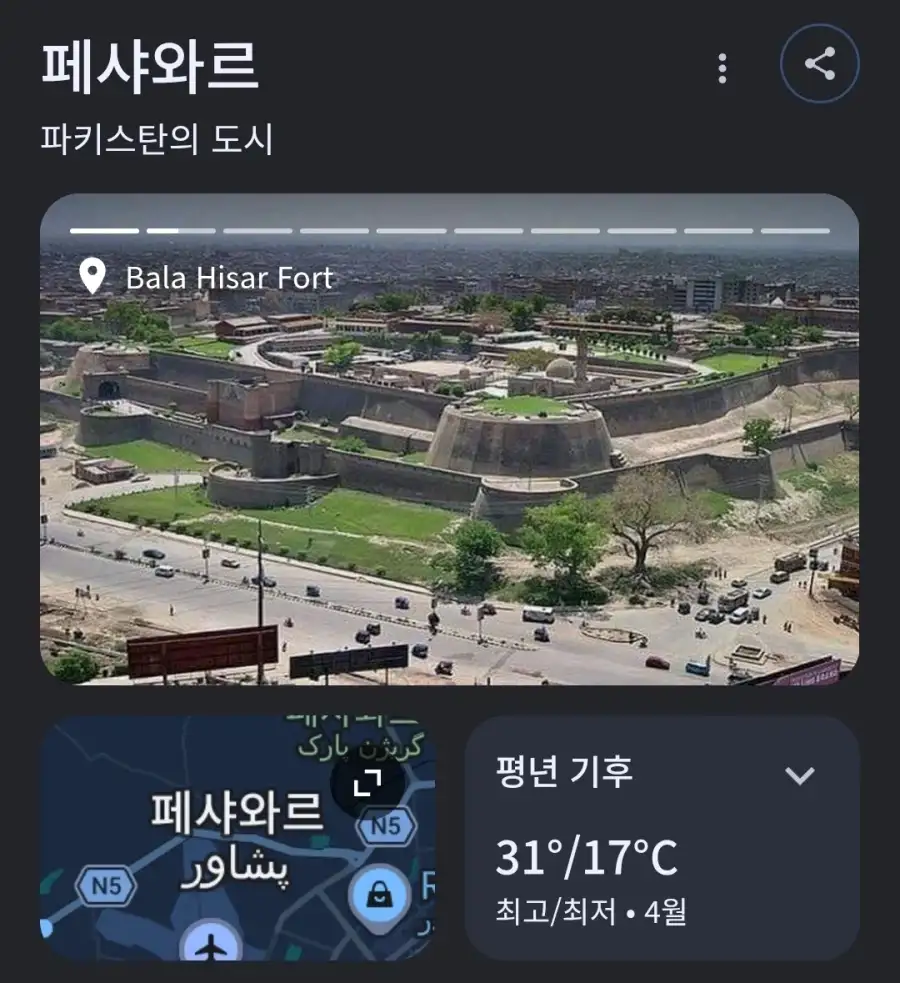Screen dimensions: 900x983
Task: Click the Bala Hisar Fort label
Action: click(228, 279)
